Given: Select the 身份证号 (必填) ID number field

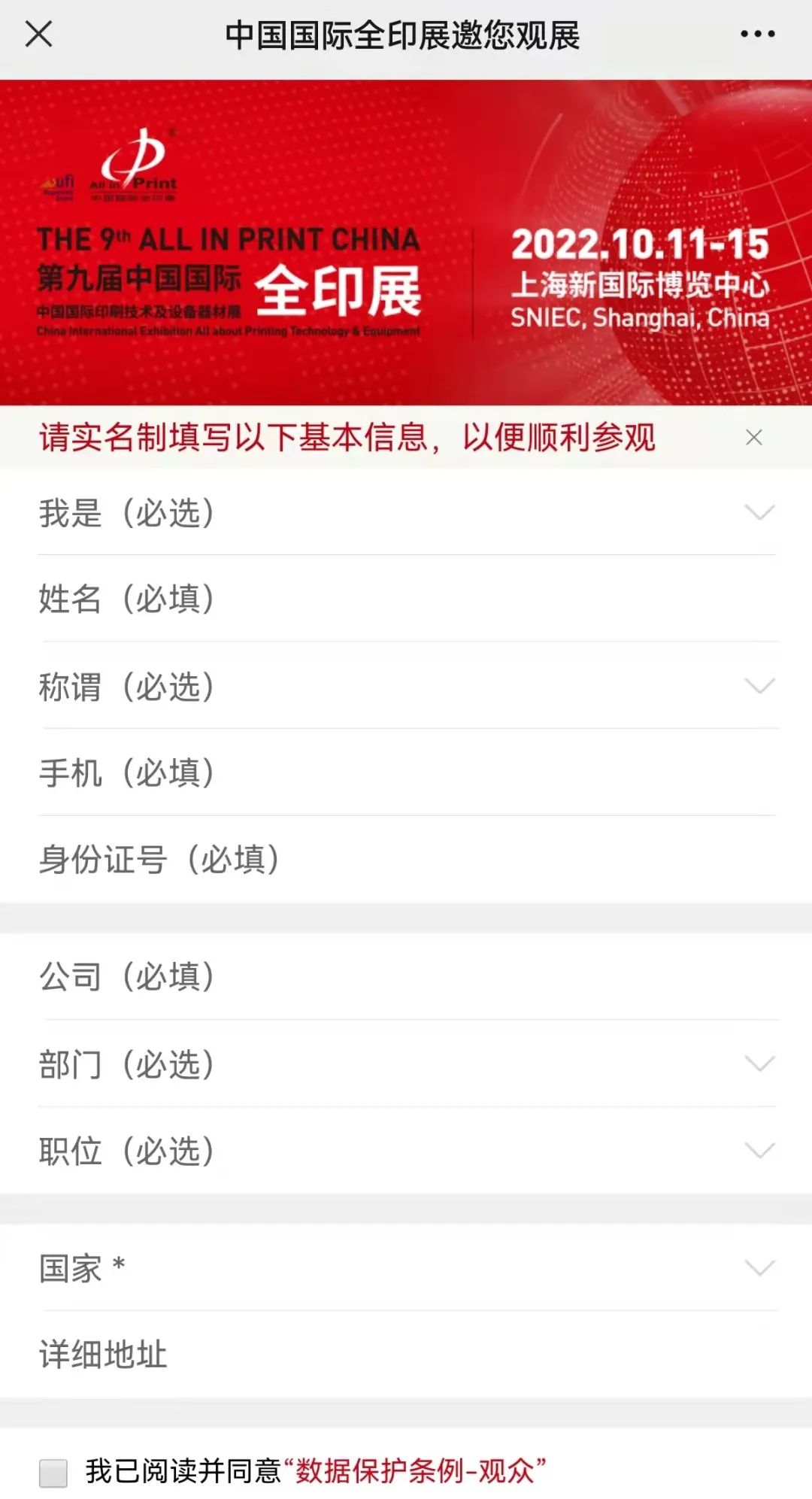Looking at the screenshot, I should [x=406, y=860].
